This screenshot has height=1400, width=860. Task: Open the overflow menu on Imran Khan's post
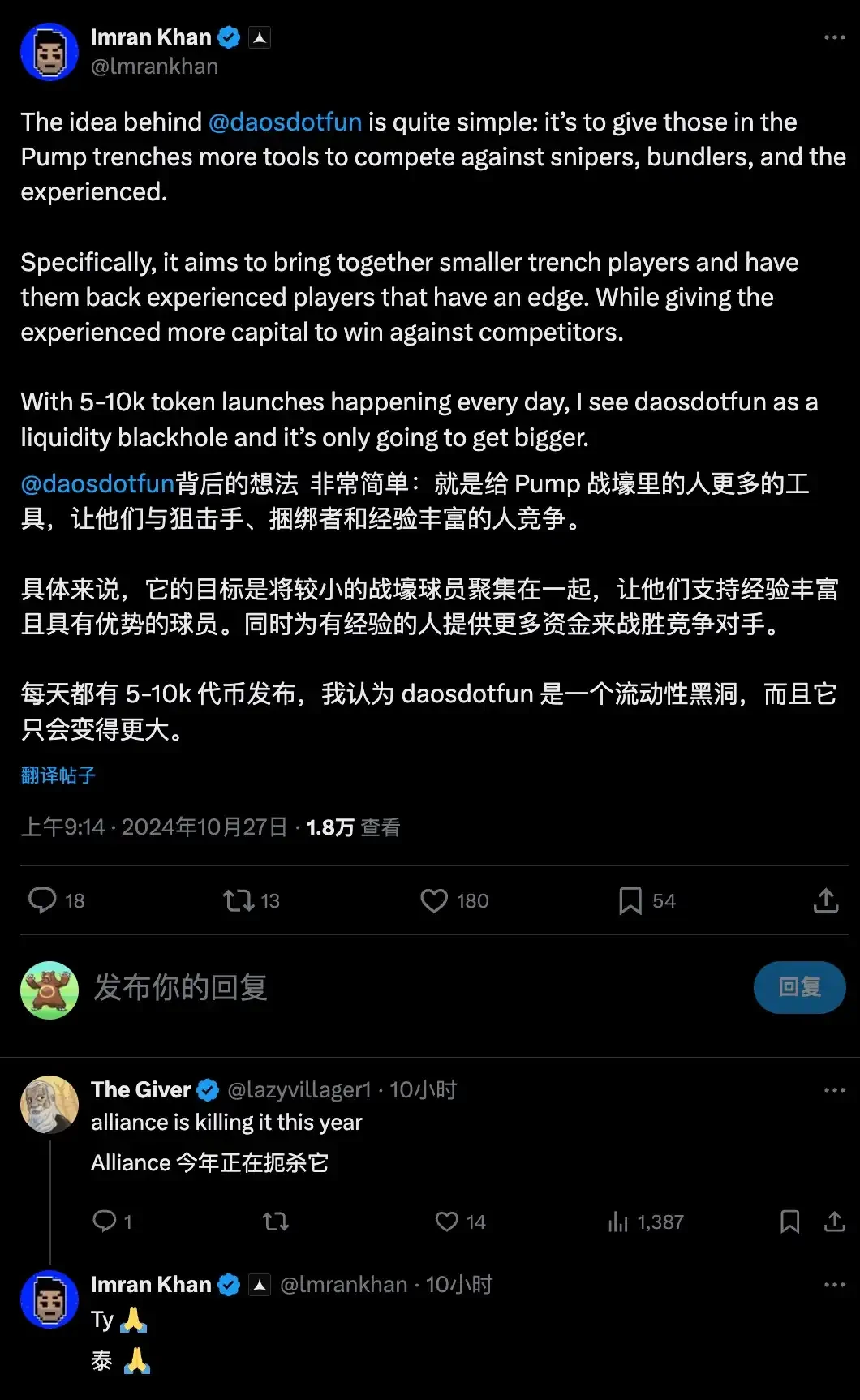coord(834,38)
